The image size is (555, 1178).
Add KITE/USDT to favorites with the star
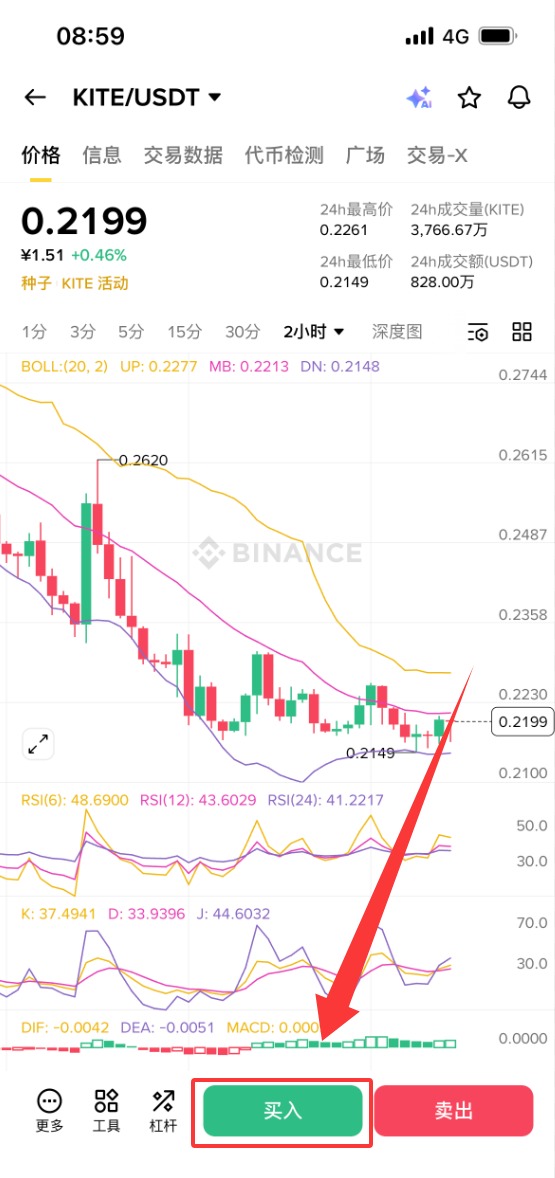click(x=469, y=98)
